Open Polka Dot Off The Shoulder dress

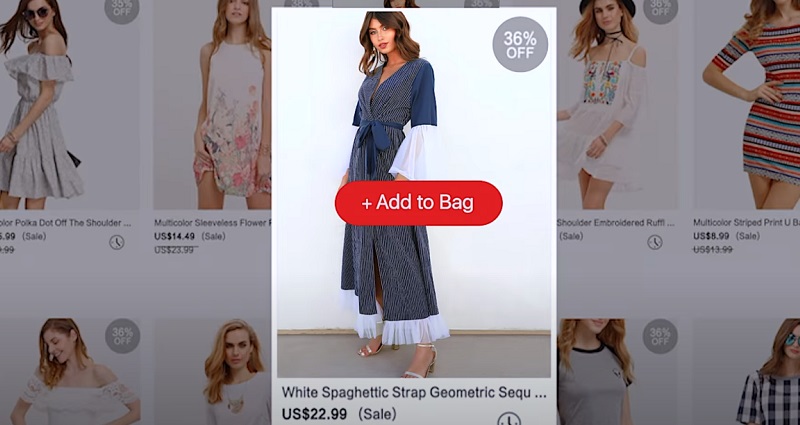[x=66, y=223]
